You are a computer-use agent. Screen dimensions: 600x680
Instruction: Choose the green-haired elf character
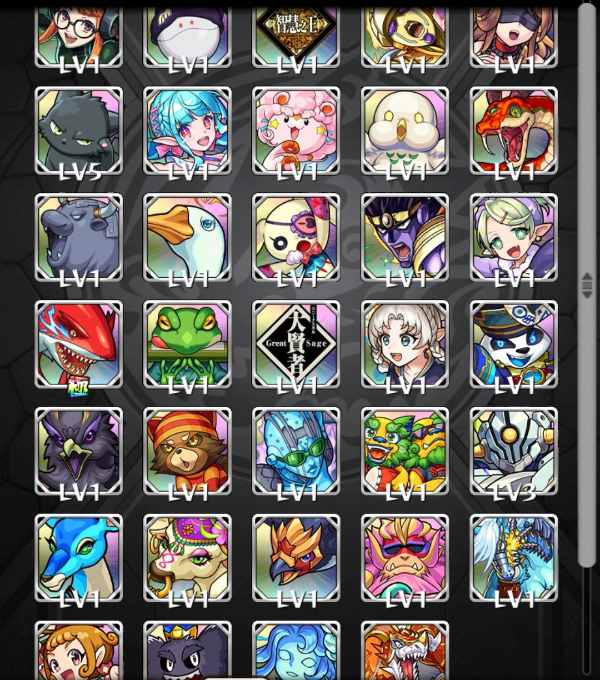[514, 238]
